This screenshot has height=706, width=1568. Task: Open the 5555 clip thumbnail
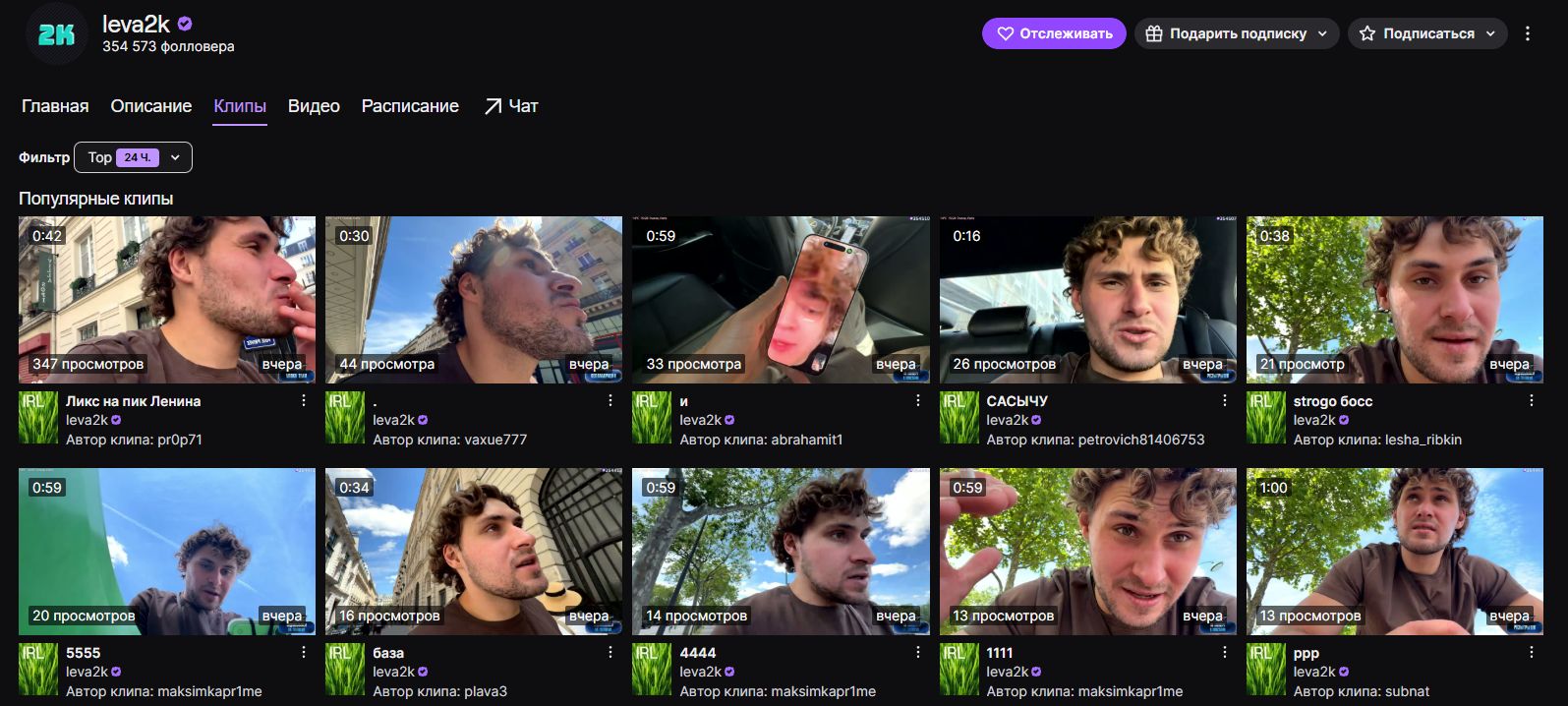tap(167, 552)
